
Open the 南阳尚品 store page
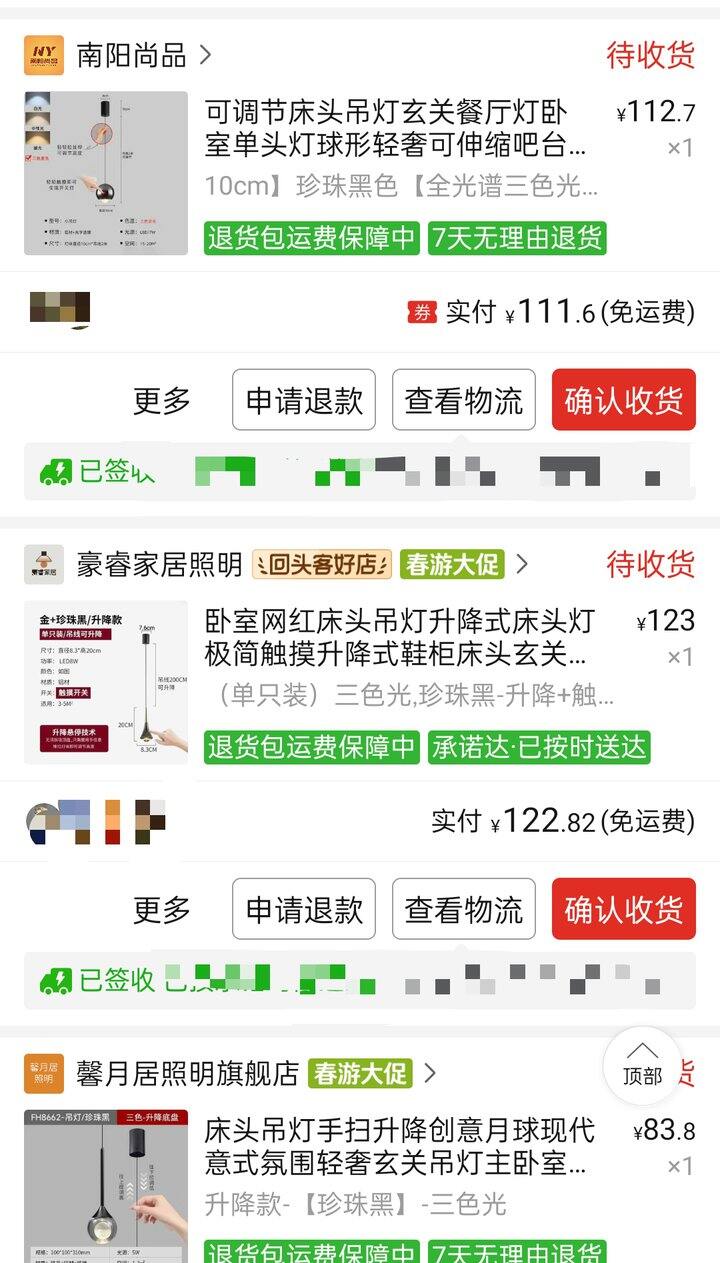(x=131, y=55)
